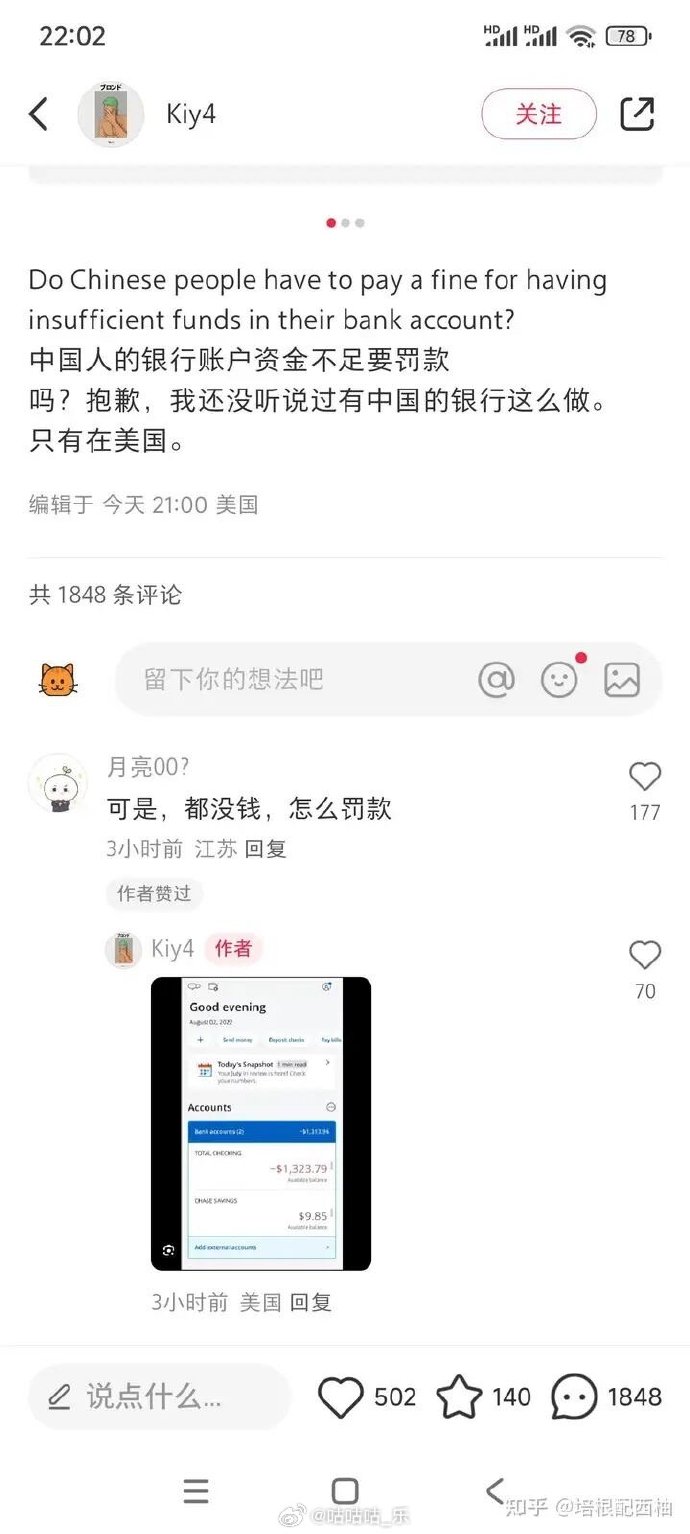
Task: Reply to 月亮00?'s comment via 回复
Action: 265,849
